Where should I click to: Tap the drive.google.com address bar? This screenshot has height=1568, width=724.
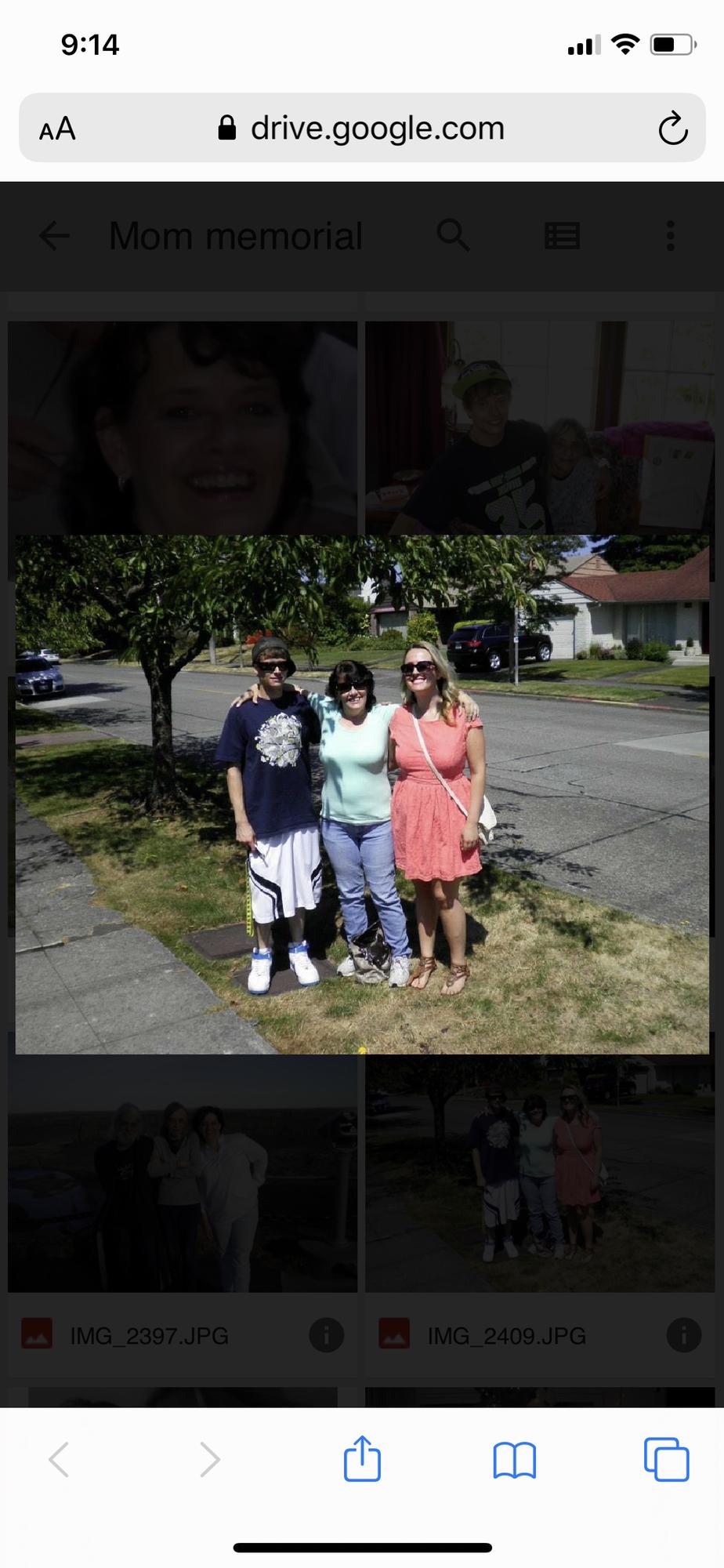[x=362, y=129]
